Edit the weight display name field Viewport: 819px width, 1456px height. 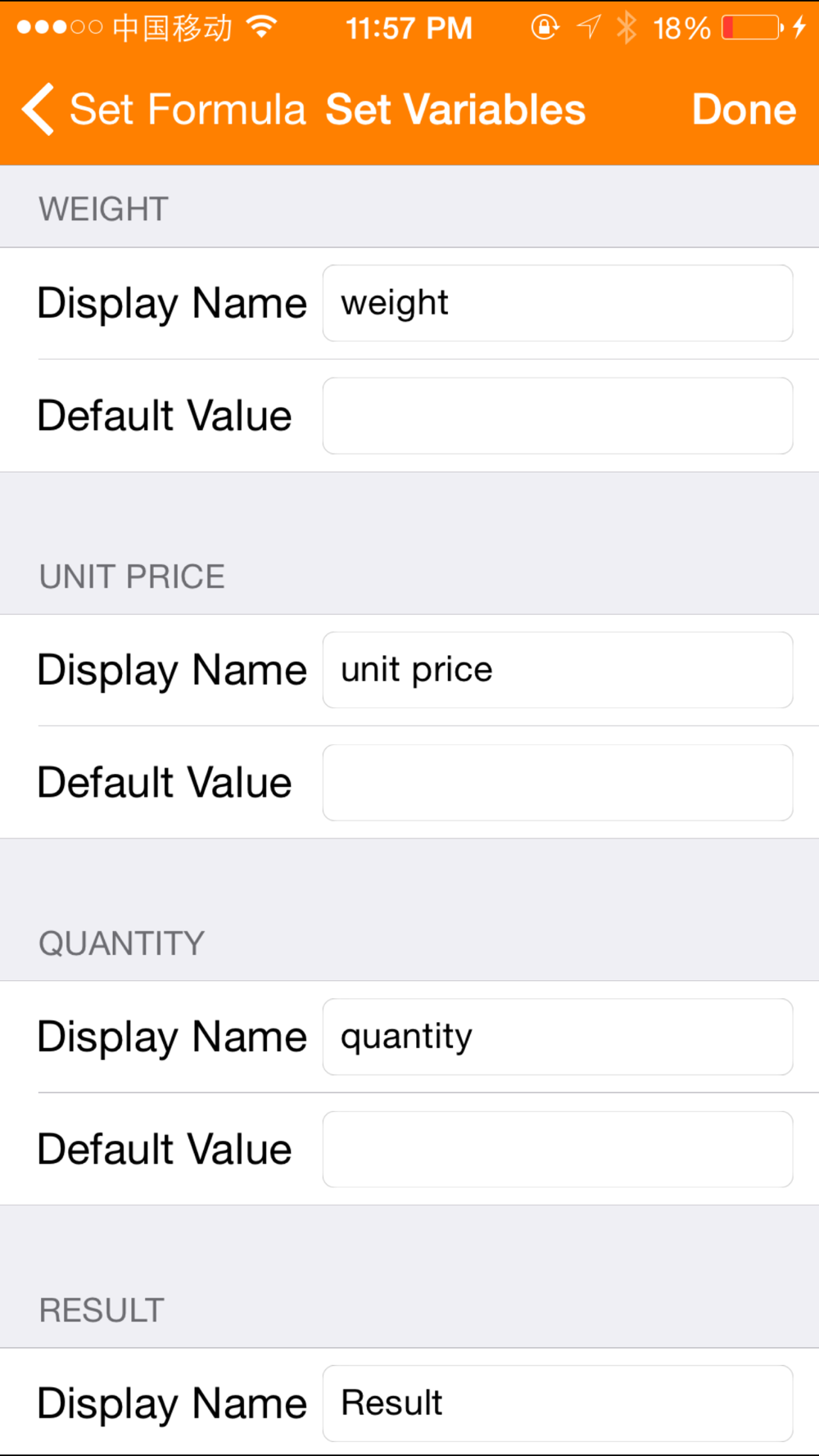coord(558,303)
